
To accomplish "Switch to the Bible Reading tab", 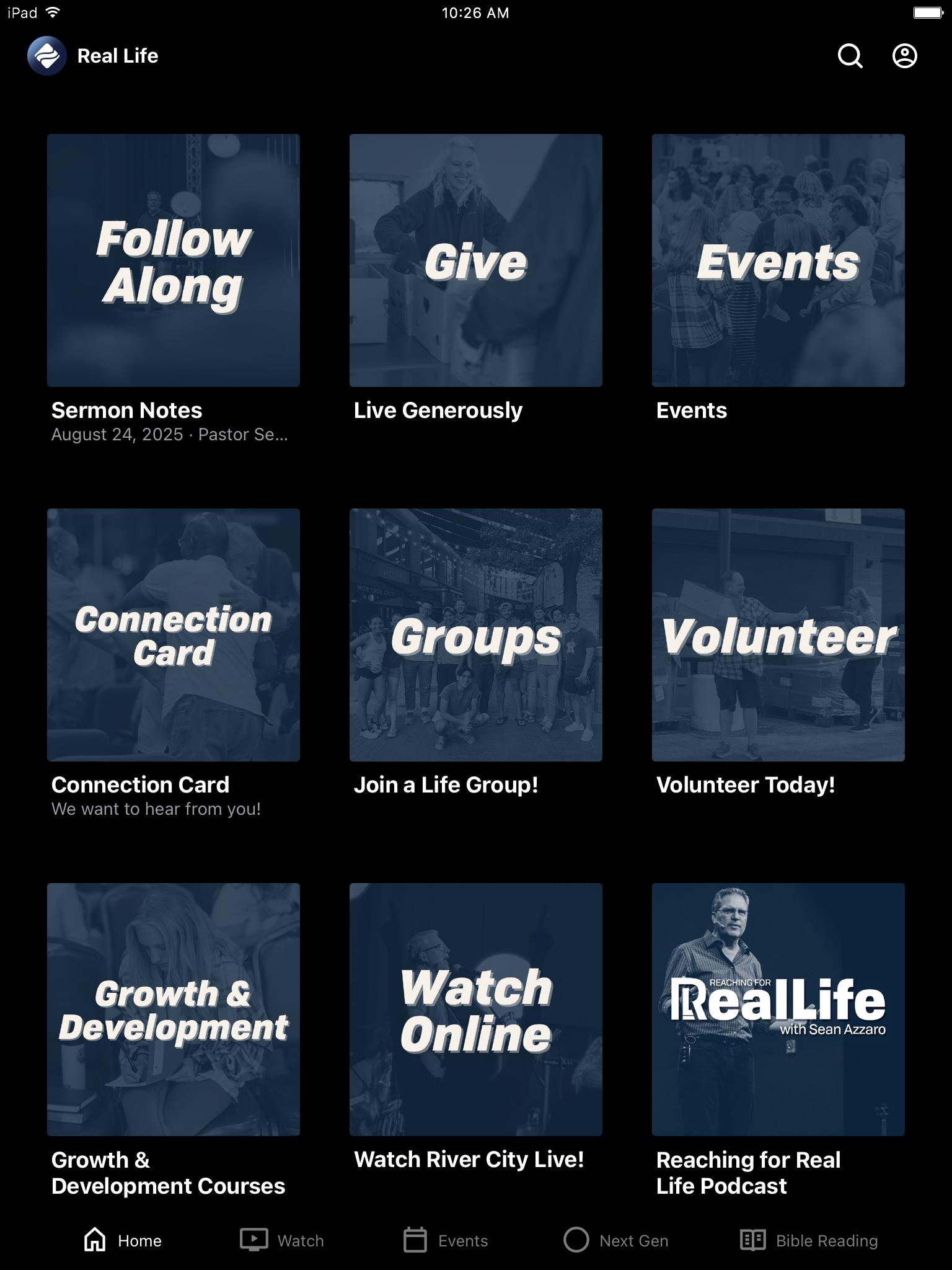I will (809, 1240).
